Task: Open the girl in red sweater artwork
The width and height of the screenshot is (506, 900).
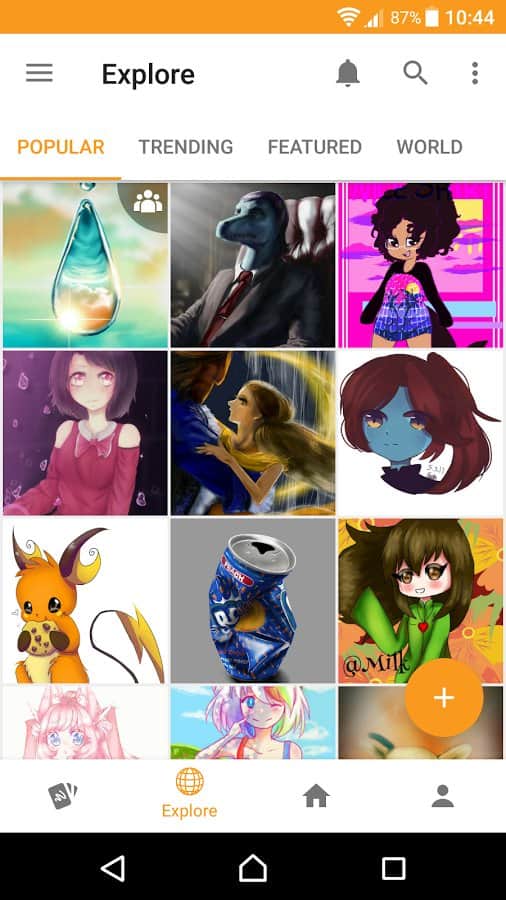Action: 85,433
